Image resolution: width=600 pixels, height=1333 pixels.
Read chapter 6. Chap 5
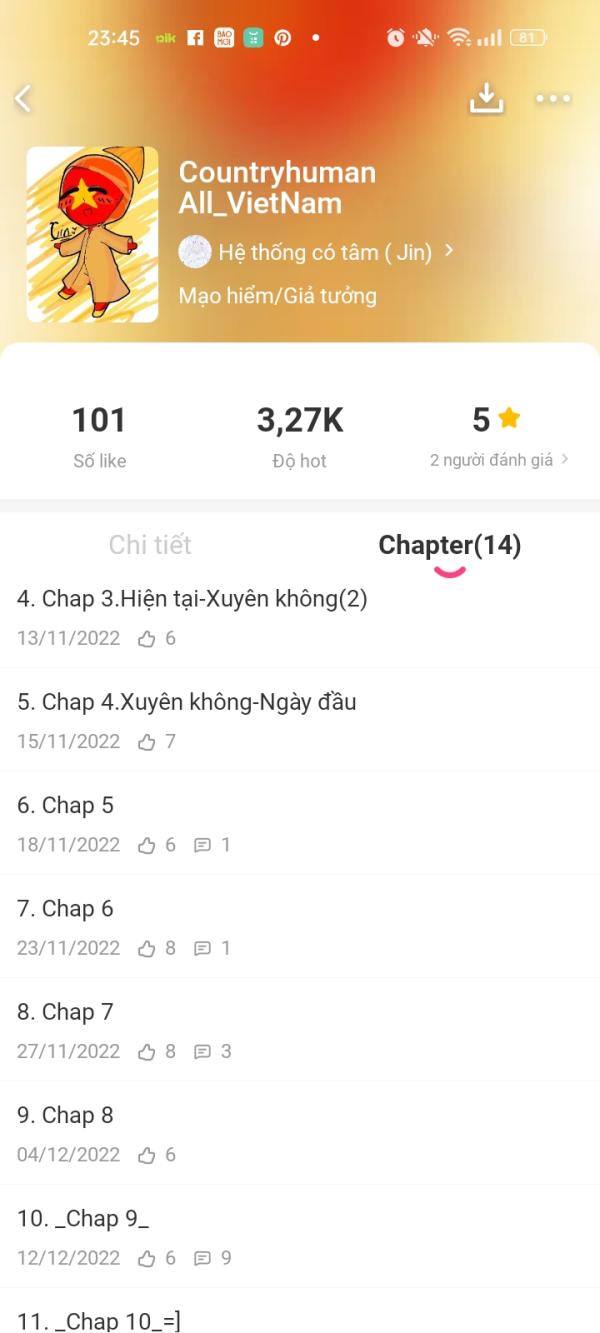[66, 805]
